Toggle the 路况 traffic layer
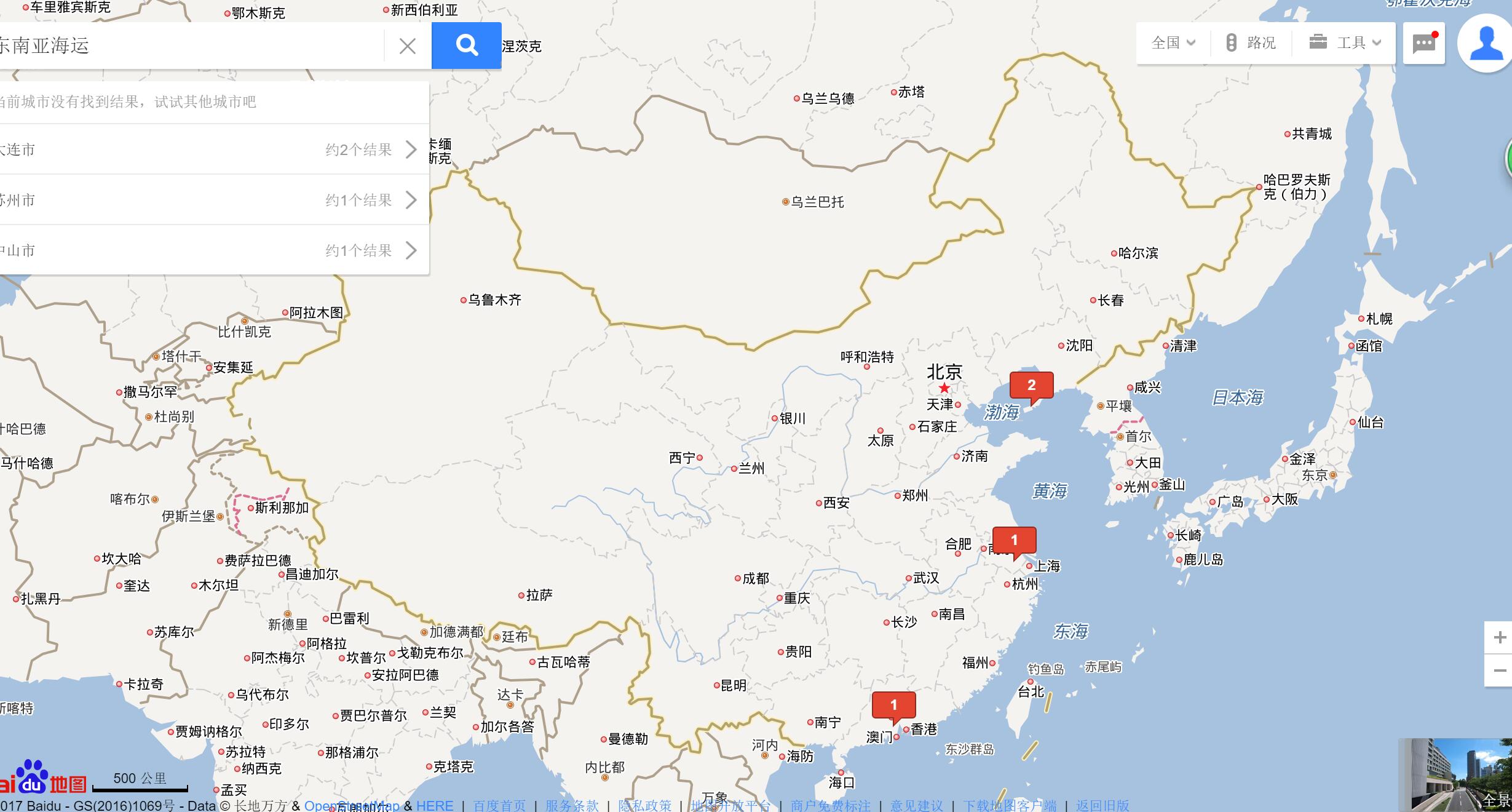 [1251, 42]
